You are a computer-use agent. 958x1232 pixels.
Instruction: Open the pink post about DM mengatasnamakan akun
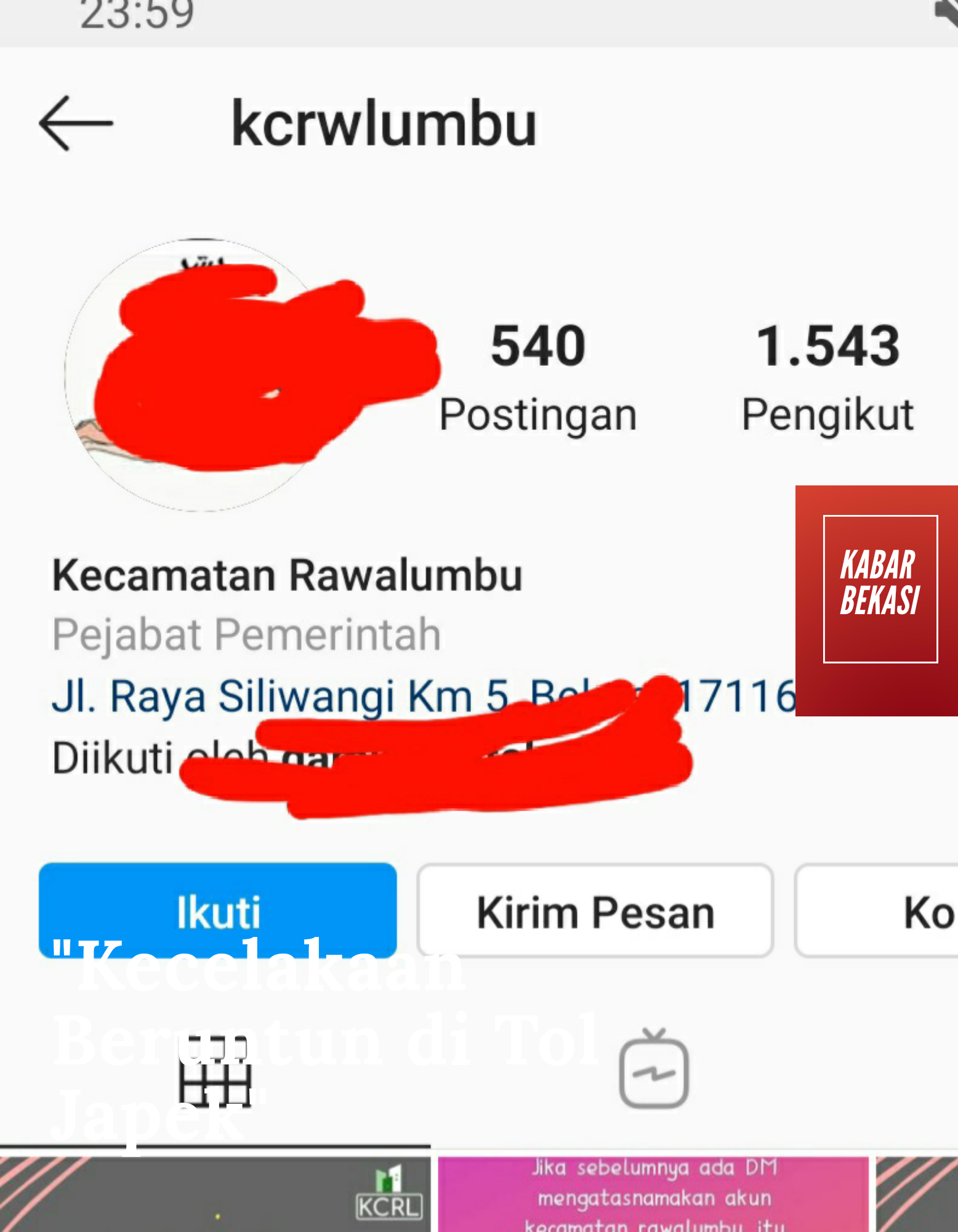653,1195
